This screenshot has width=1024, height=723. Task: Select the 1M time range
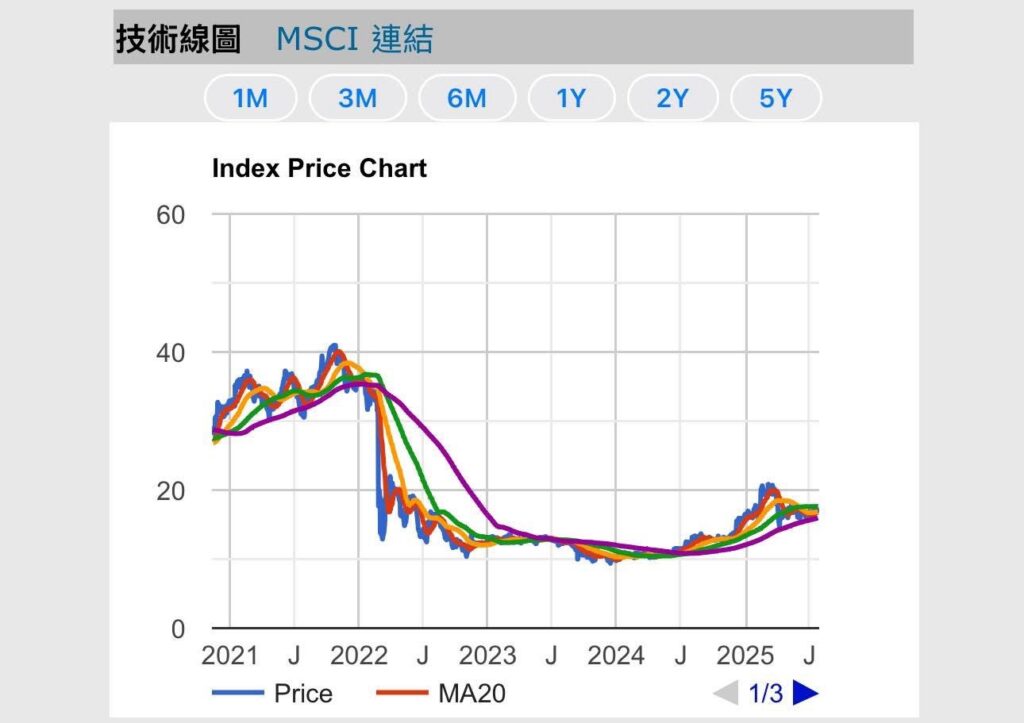pyautogui.click(x=250, y=98)
